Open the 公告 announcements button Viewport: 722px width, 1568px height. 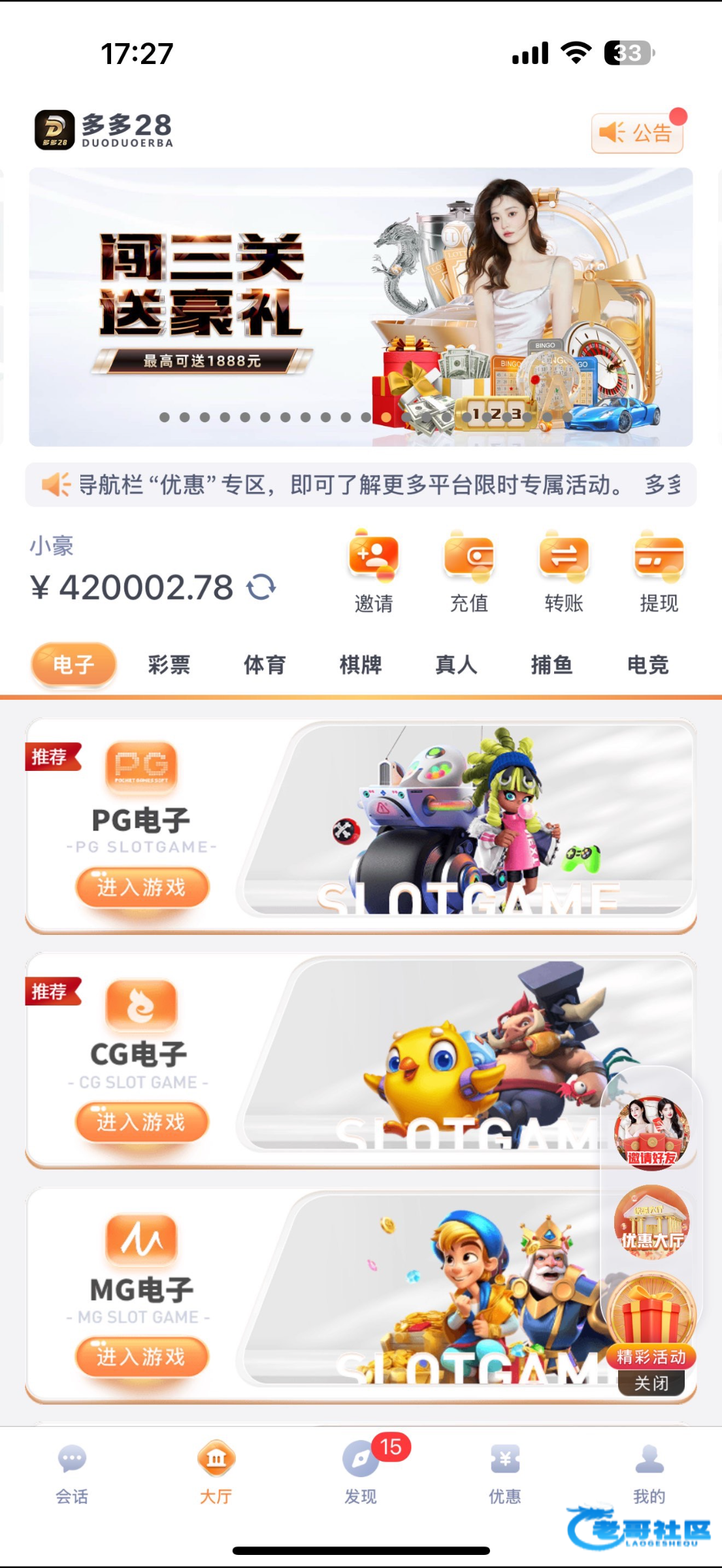coord(637,133)
